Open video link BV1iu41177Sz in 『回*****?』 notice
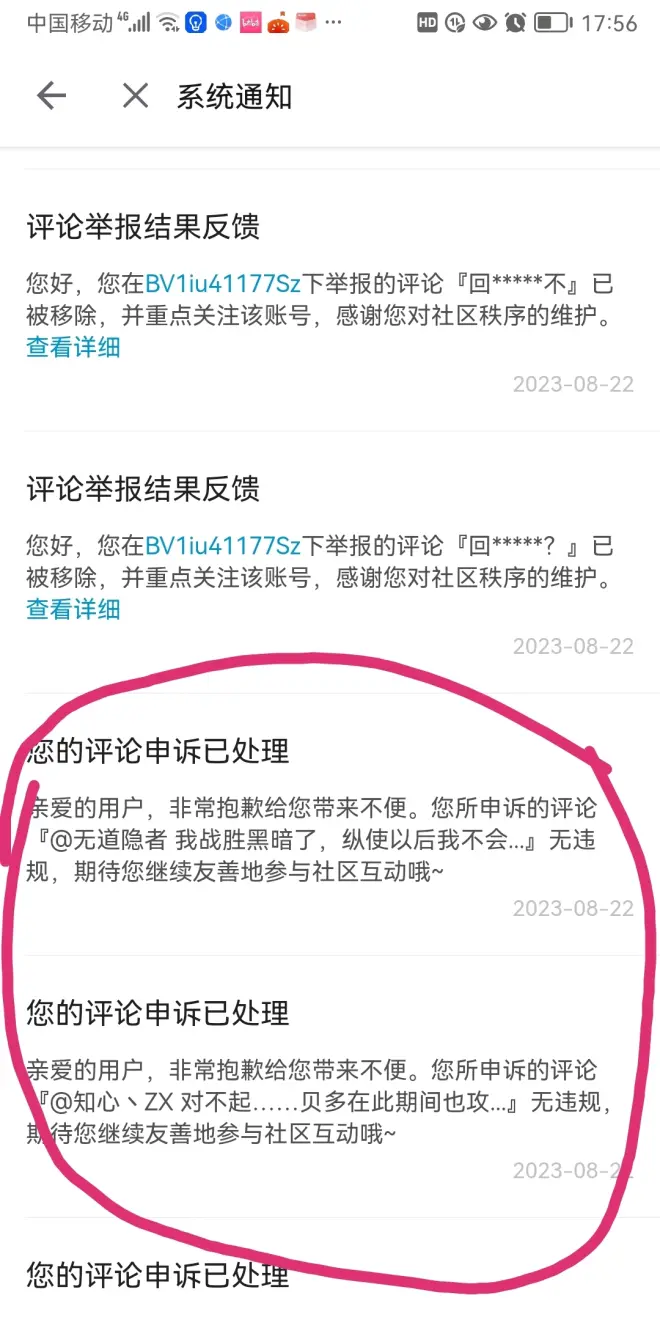This screenshot has width=660, height=1320. point(223,546)
